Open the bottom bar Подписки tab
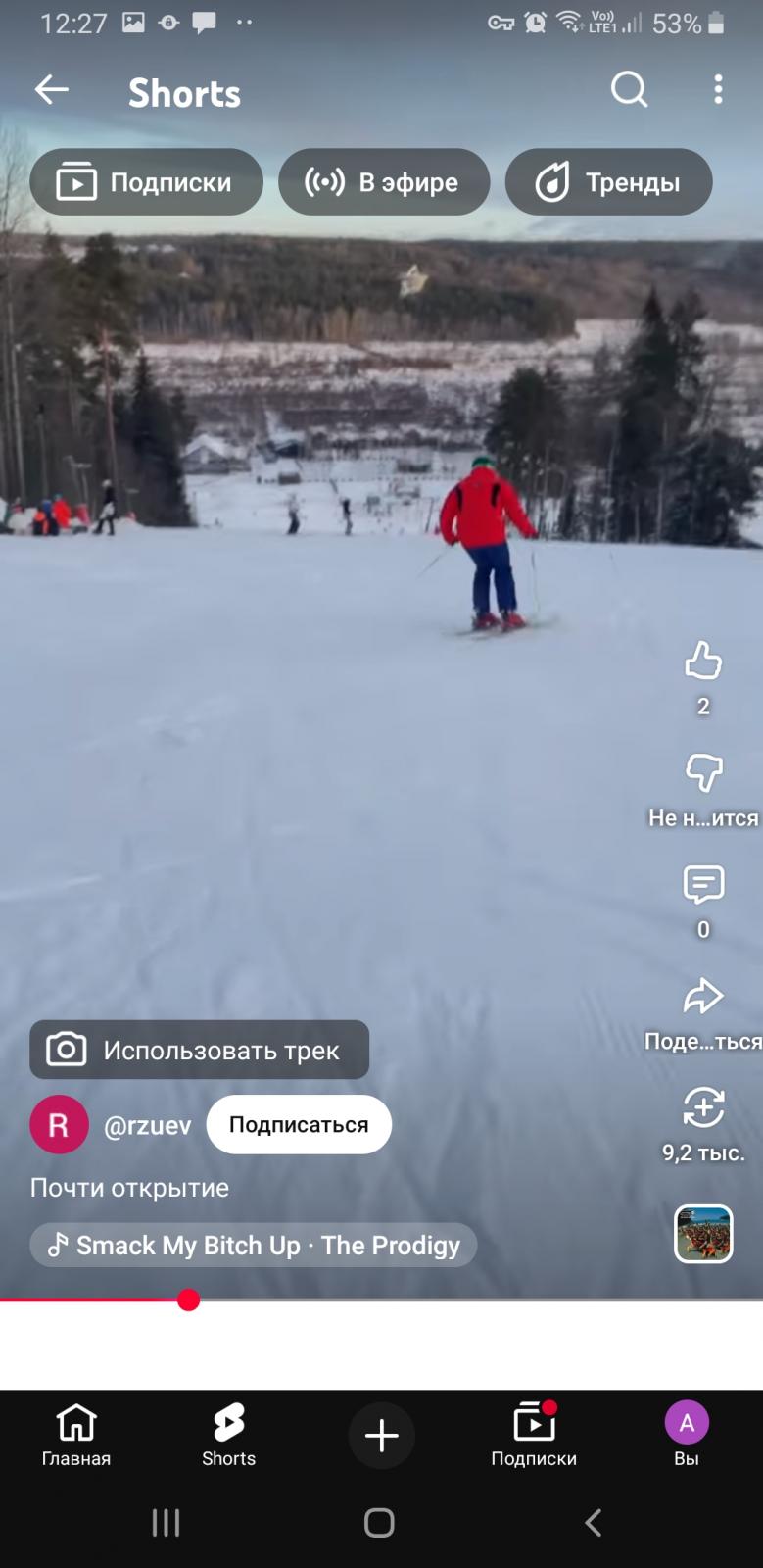 point(534,1435)
